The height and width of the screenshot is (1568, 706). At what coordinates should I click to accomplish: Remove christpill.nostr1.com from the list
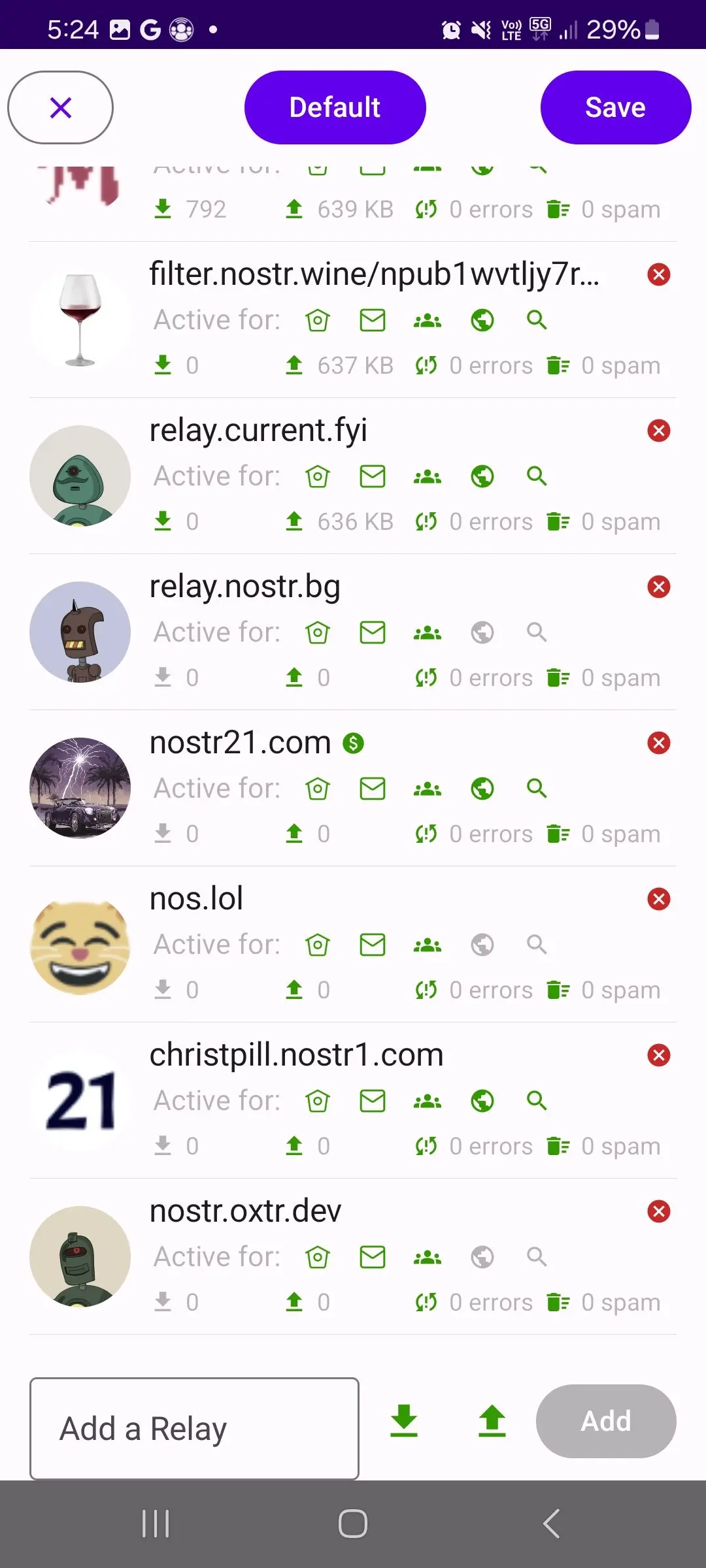tap(658, 1055)
